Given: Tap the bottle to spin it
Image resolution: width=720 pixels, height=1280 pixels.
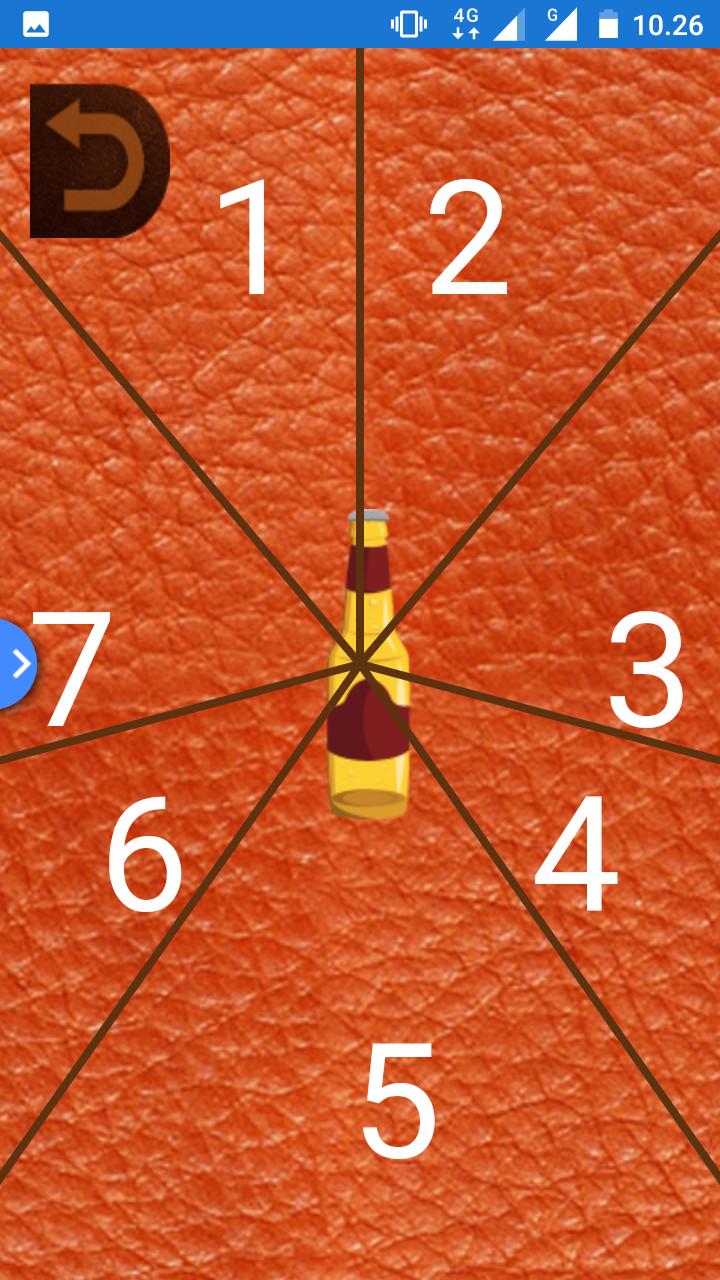Looking at the screenshot, I should (x=367, y=665).
